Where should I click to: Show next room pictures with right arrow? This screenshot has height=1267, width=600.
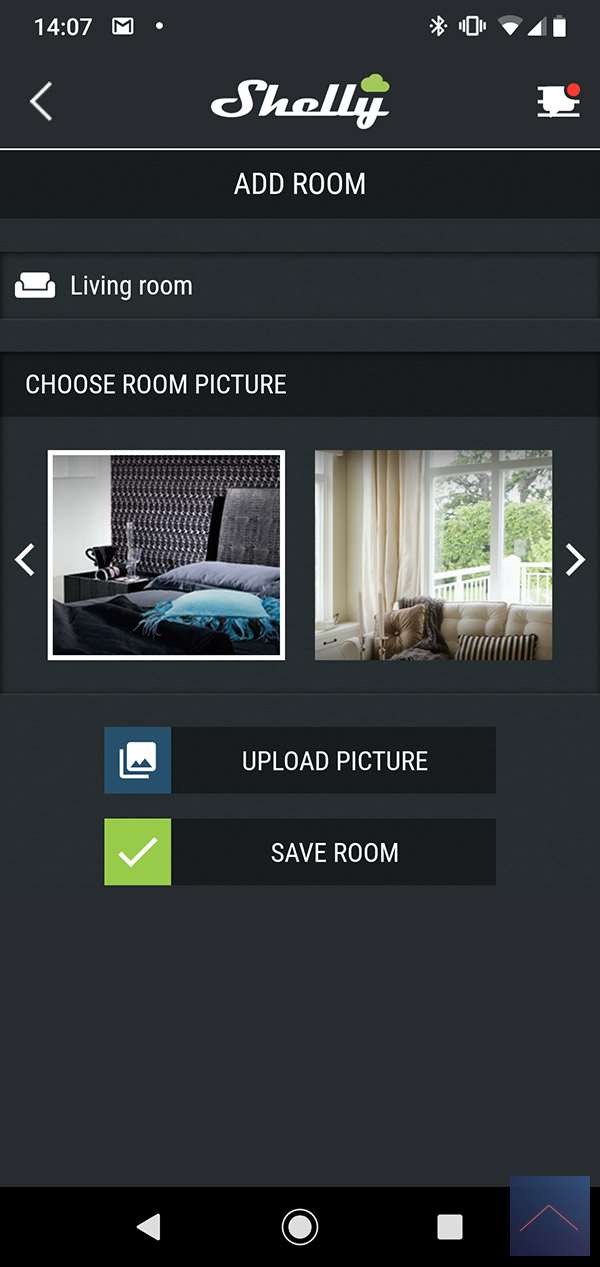[575, 559]
